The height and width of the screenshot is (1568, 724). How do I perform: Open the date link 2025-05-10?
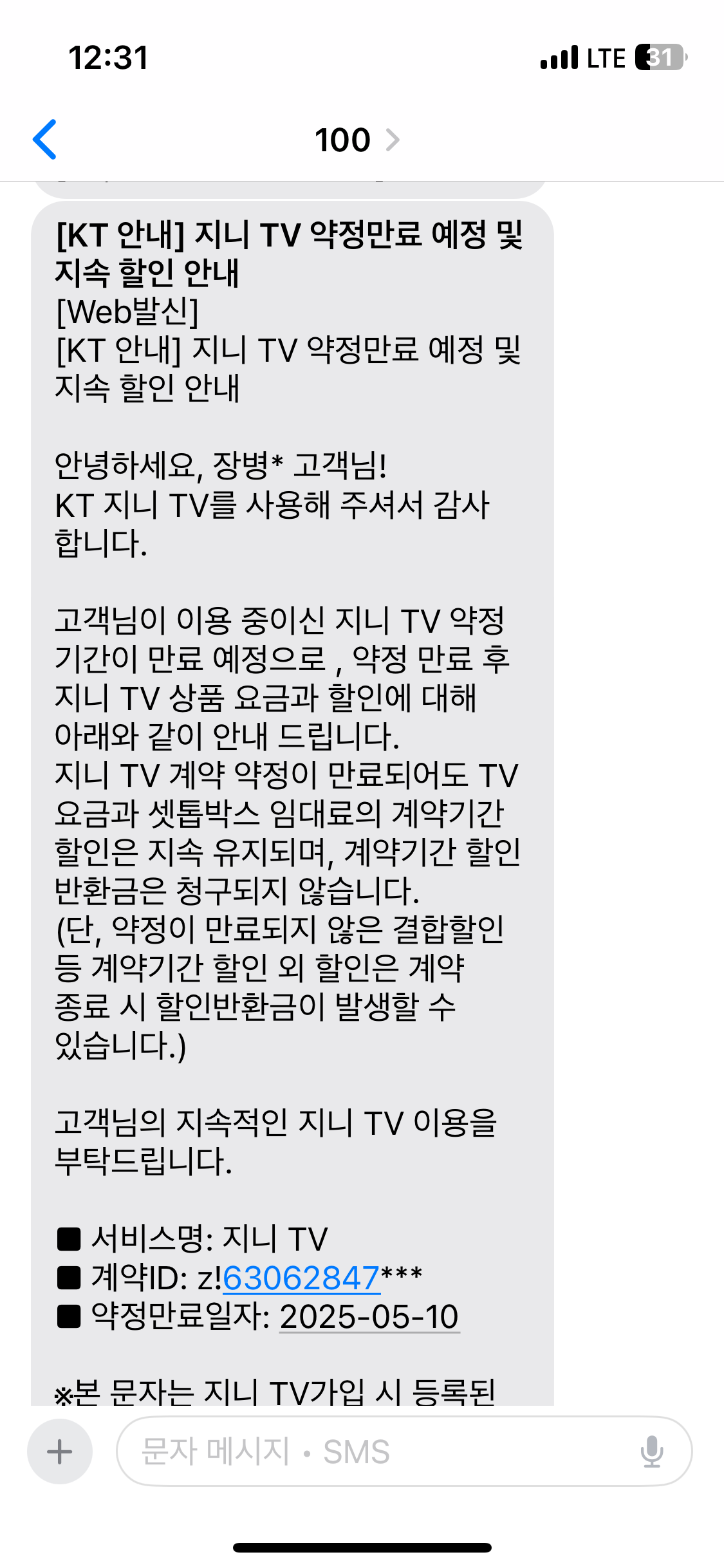[369, 1316]
